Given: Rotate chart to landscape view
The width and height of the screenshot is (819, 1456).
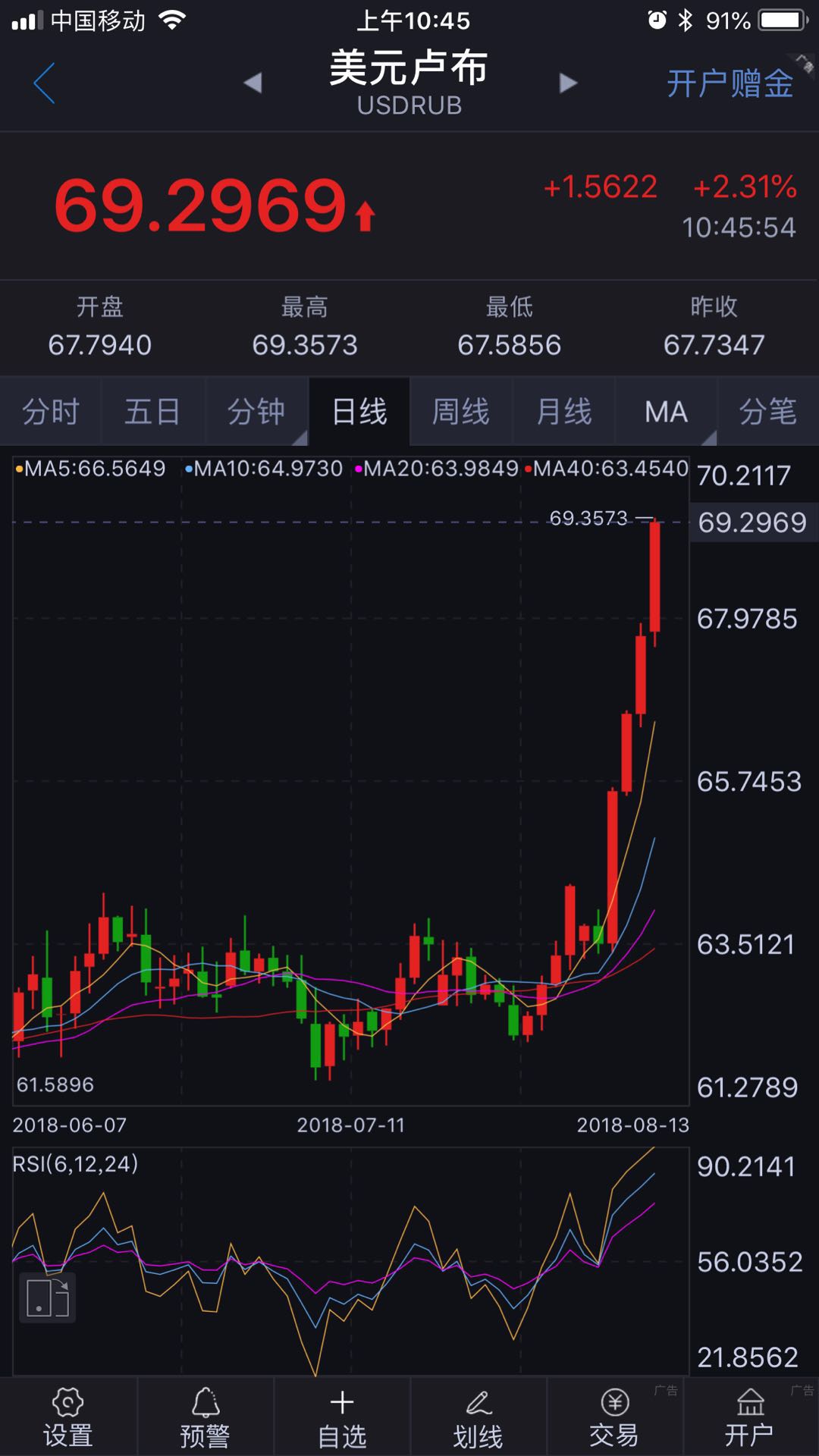Looking at the screenshot, I should [47, 1298].
